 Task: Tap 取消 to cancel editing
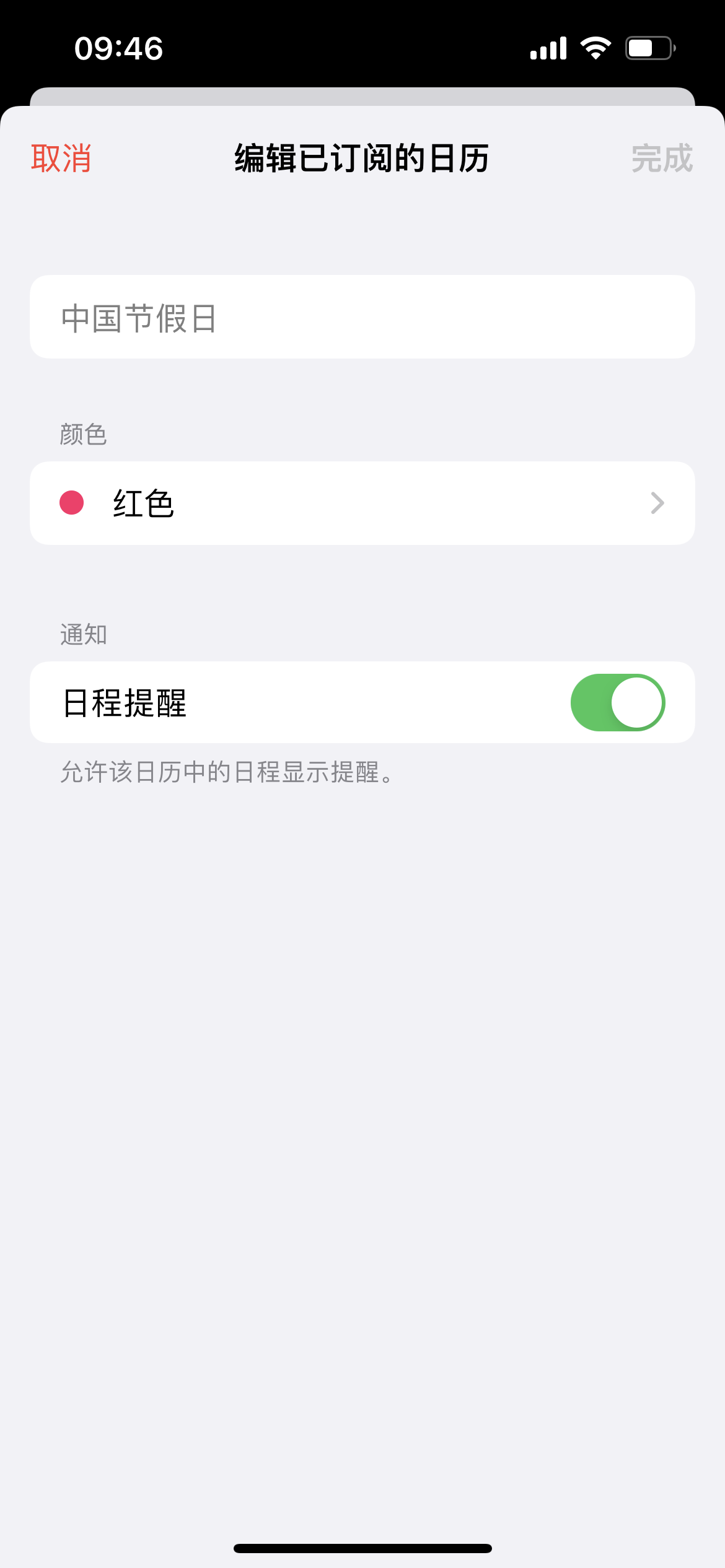click(x=61, y=159)
